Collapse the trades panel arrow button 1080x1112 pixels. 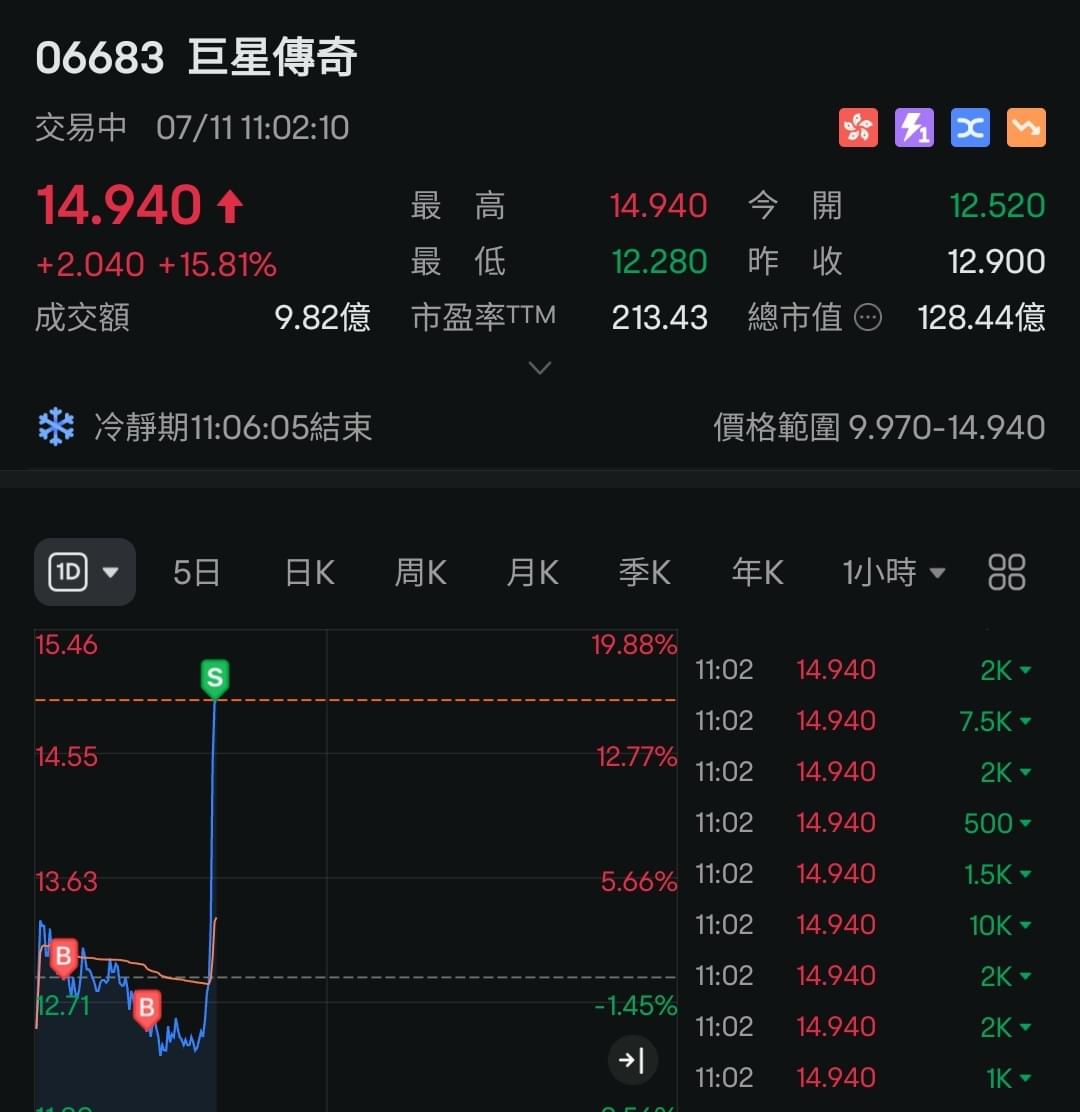click(632, 1060)
